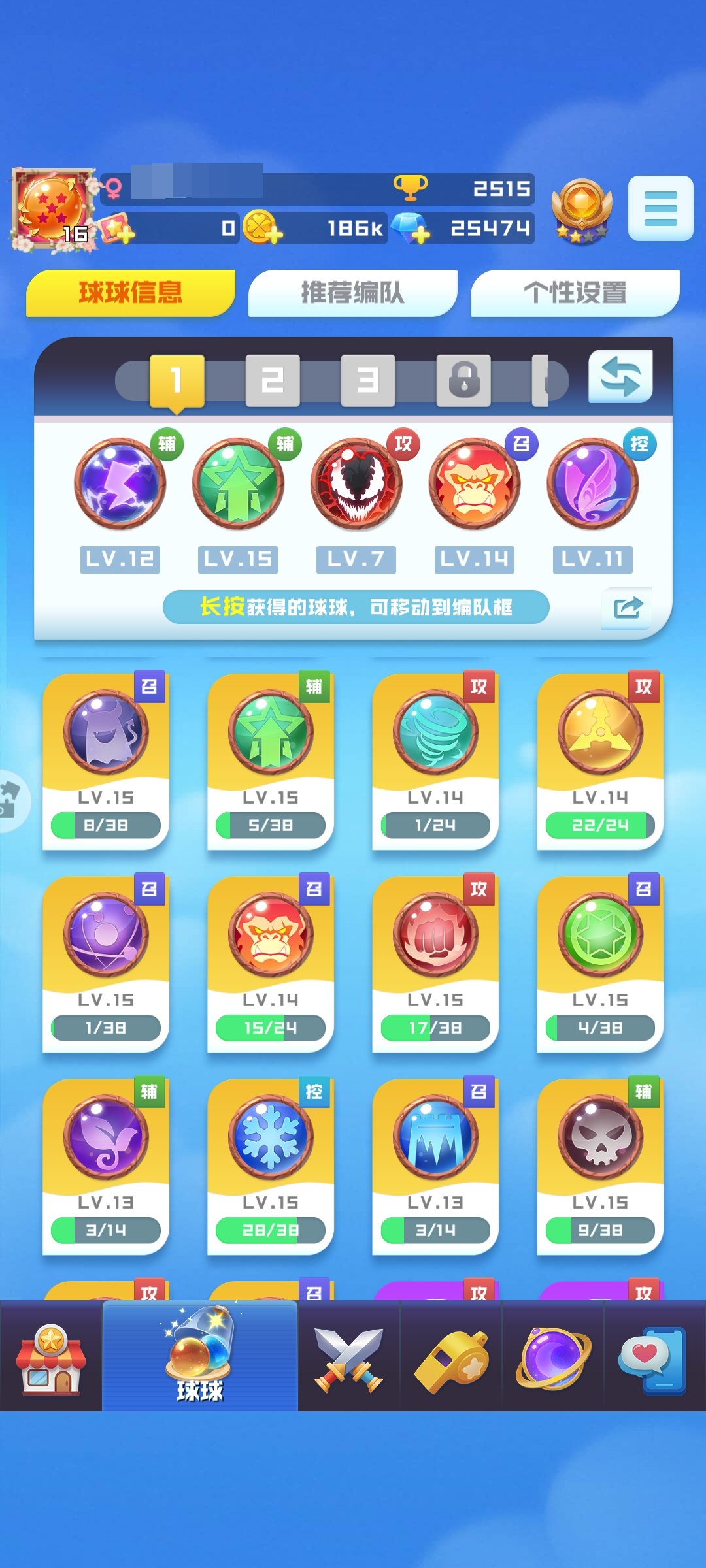Switch to the 个性设置 tab
Screen dimensions: 706x1568
(575, 293)
